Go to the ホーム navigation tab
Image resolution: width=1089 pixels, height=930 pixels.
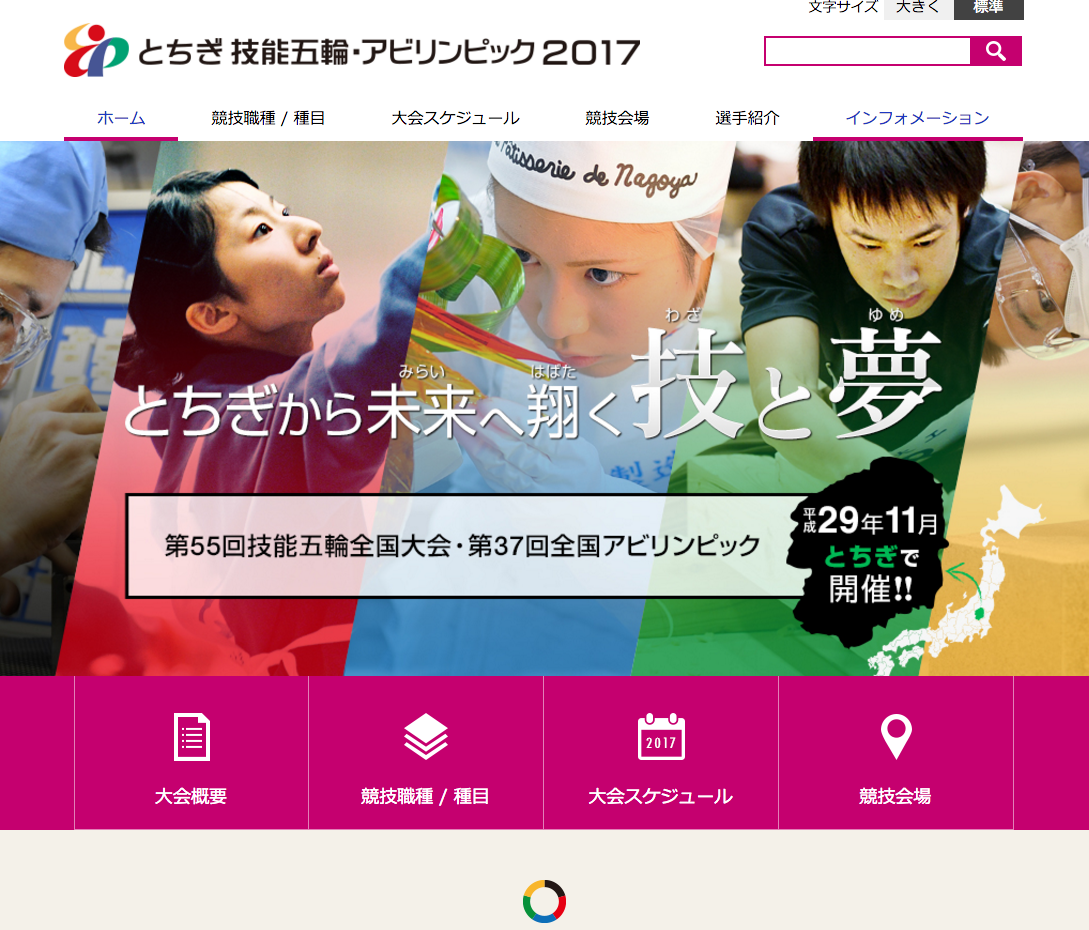tap(121, 118)
